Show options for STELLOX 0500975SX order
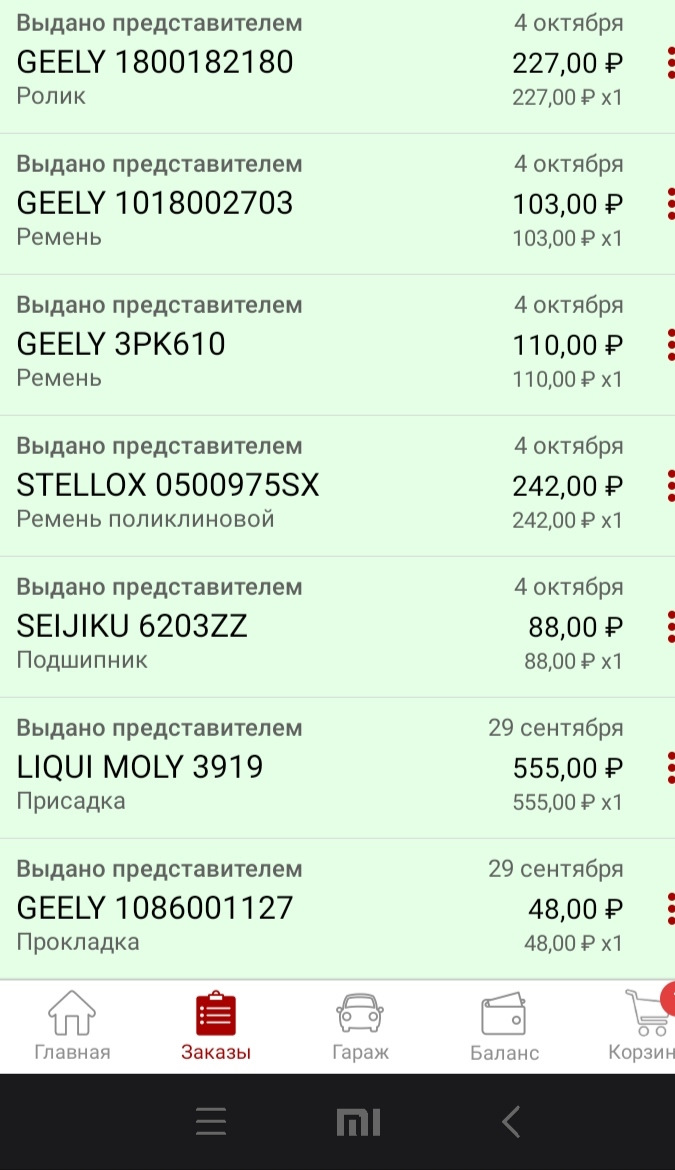This screenshot has height=1170, width=675. point(670,486)
